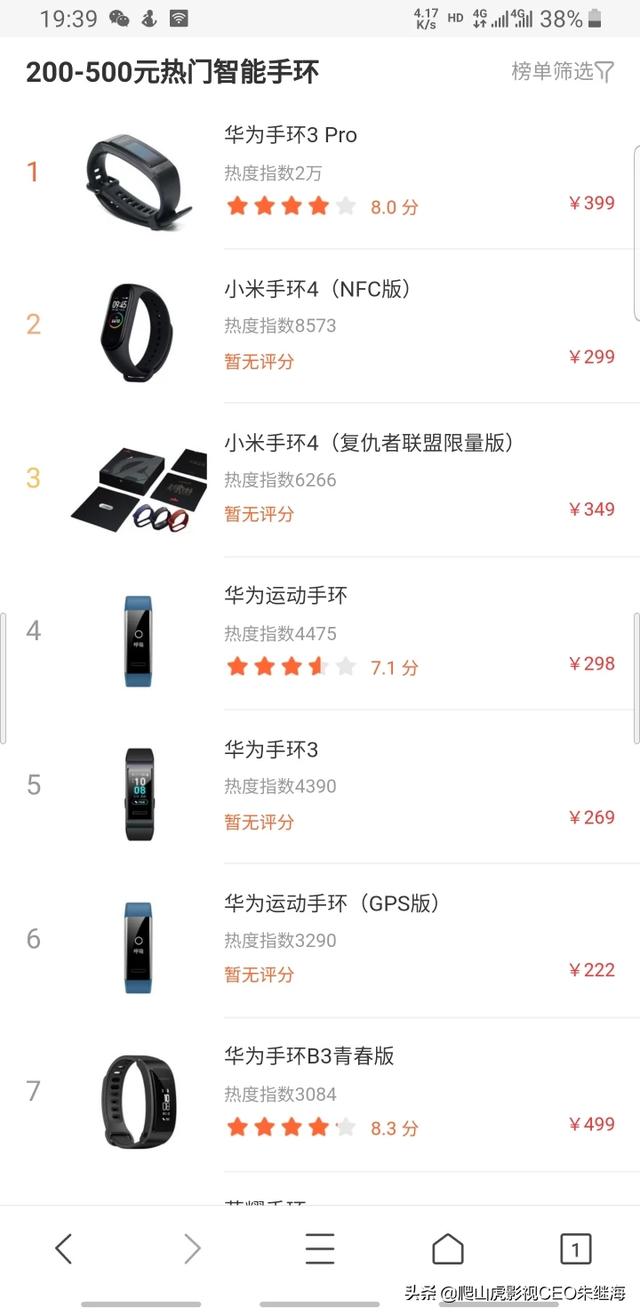Open the 榜单筛选 ranking filter

pyautogui.click(x=562, y=72)
